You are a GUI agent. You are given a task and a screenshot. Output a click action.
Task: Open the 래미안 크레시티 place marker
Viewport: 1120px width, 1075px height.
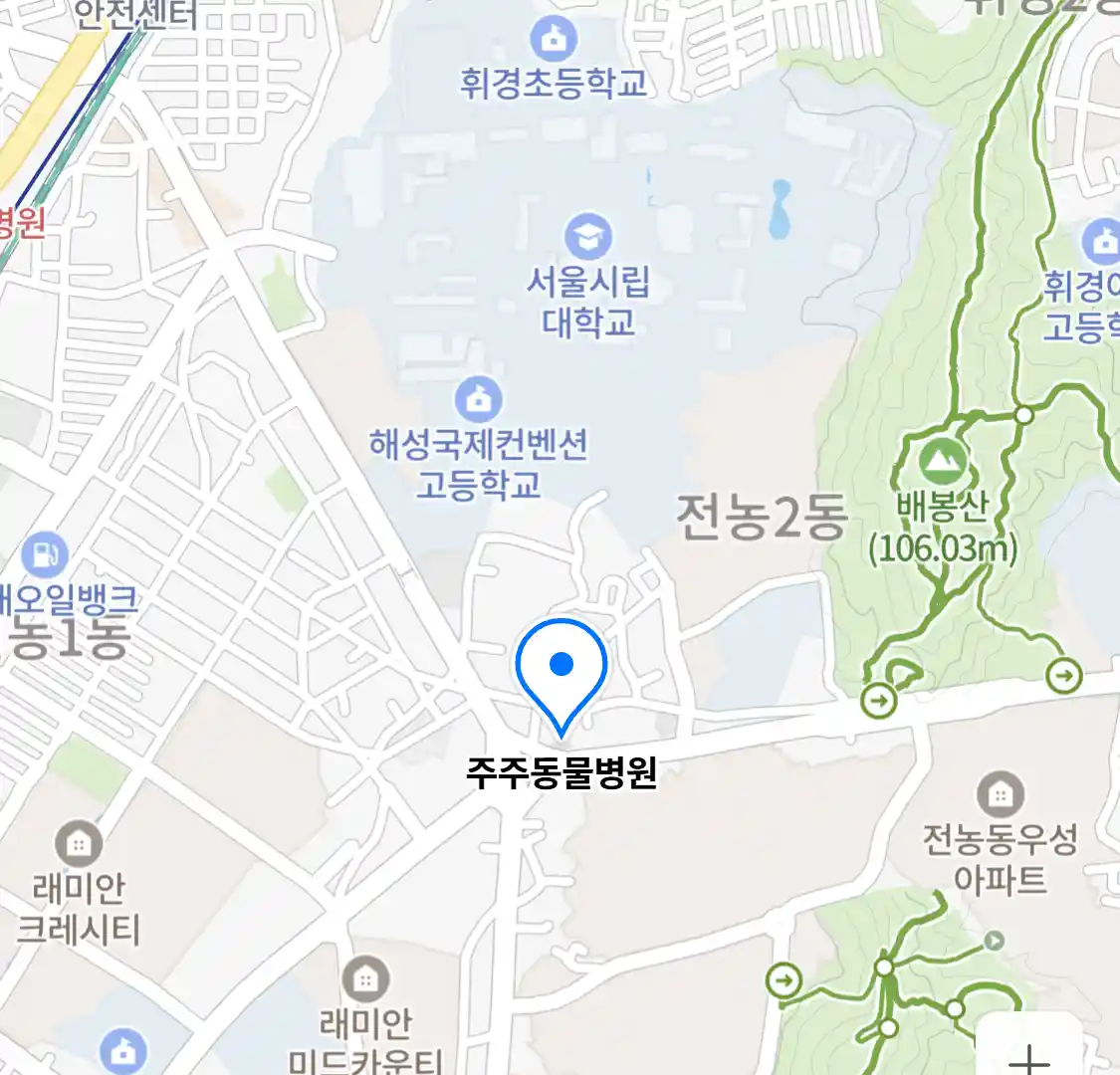tap(78, 844)
